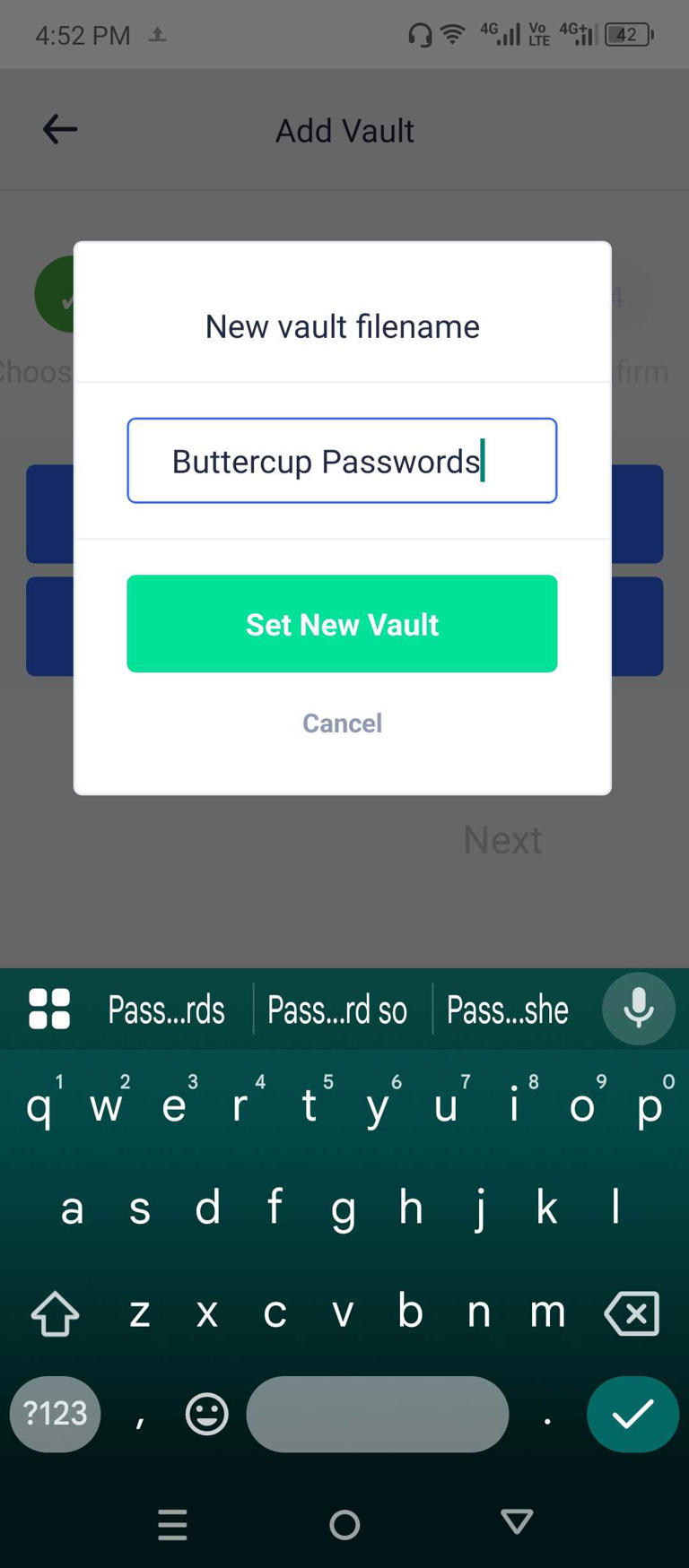Tap the Next label behind the dialog

click(502, 839)
